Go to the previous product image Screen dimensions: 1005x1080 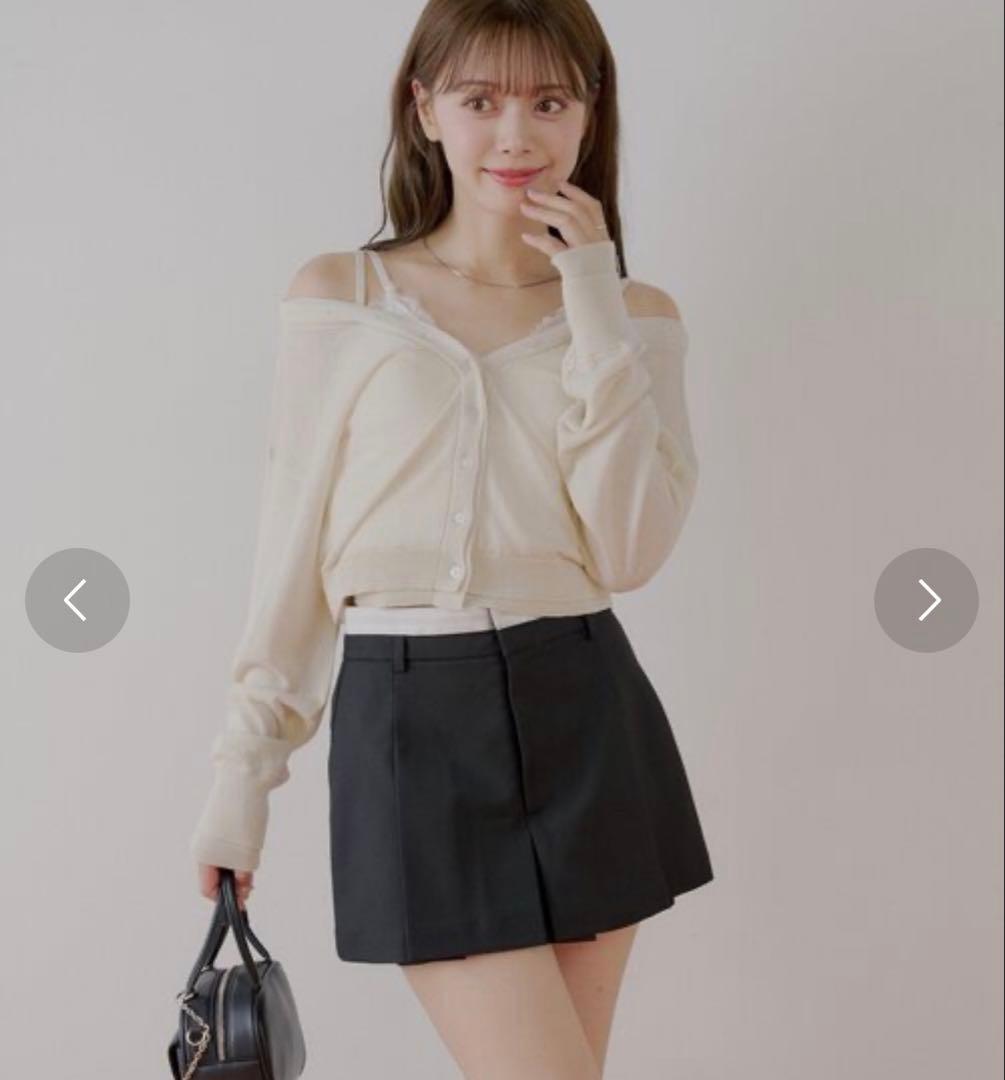click(77, 600)
